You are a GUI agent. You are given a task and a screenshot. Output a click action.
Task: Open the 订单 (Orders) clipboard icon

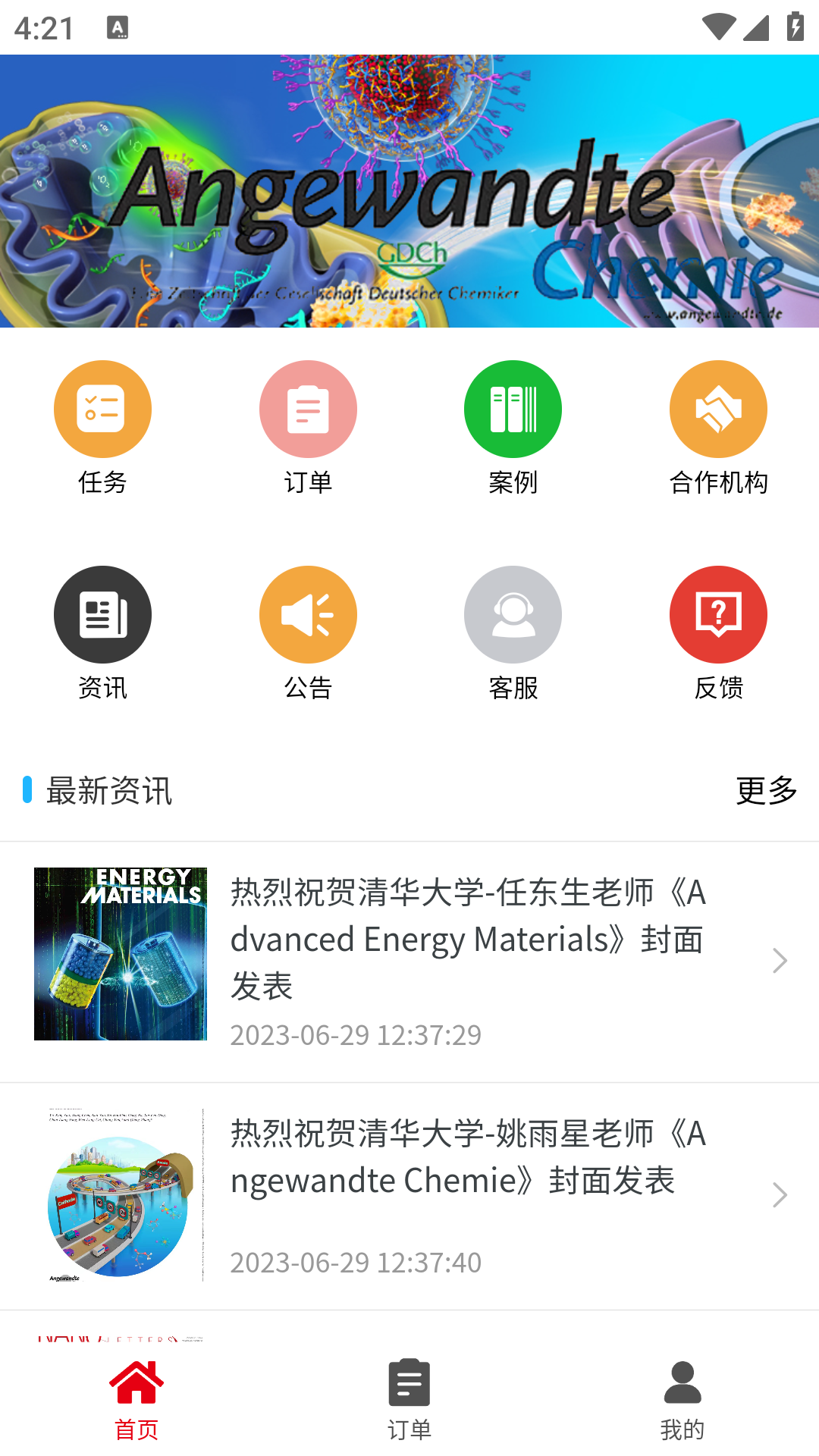(308, 408)
